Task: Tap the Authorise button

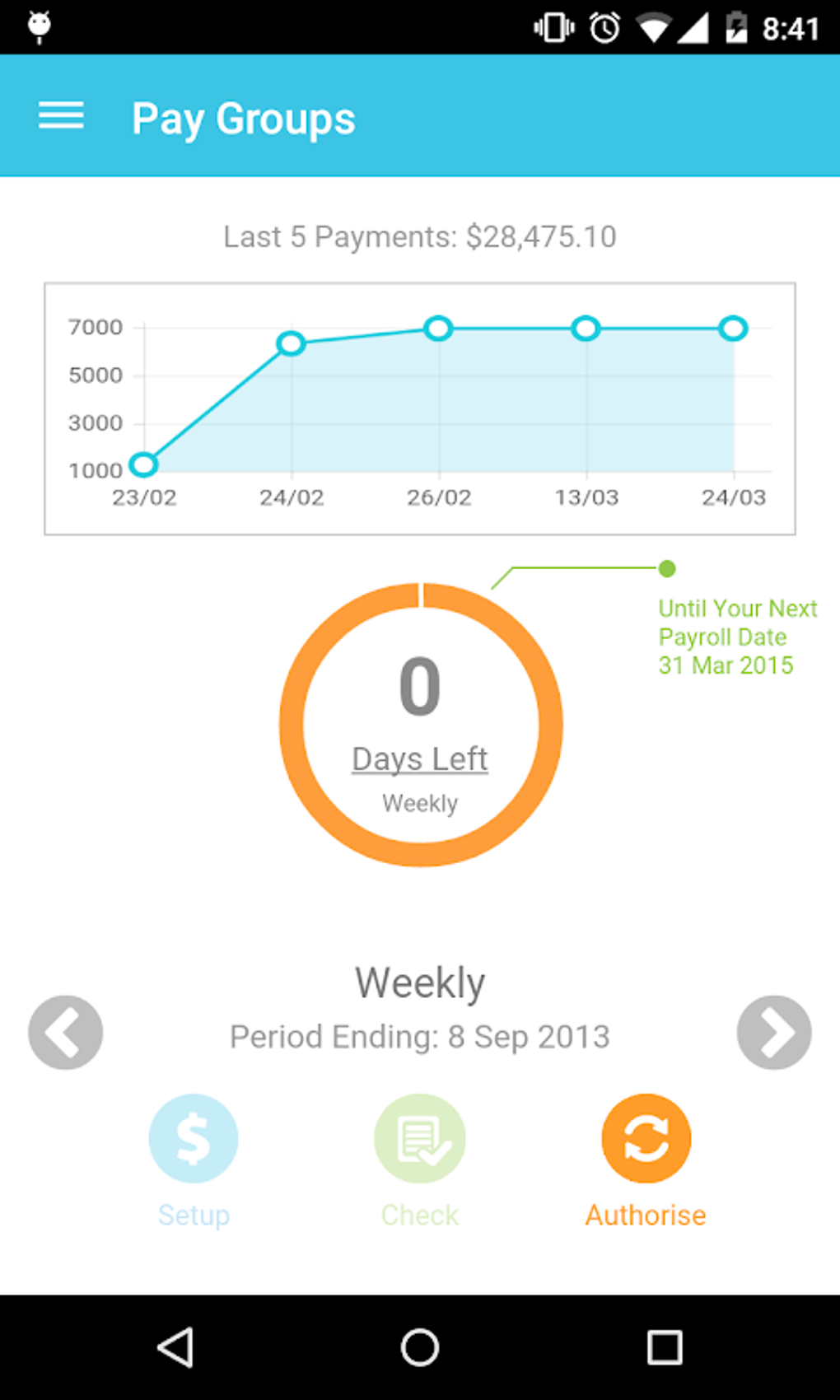Action: pyautogui.click(x=646, y=1139)
